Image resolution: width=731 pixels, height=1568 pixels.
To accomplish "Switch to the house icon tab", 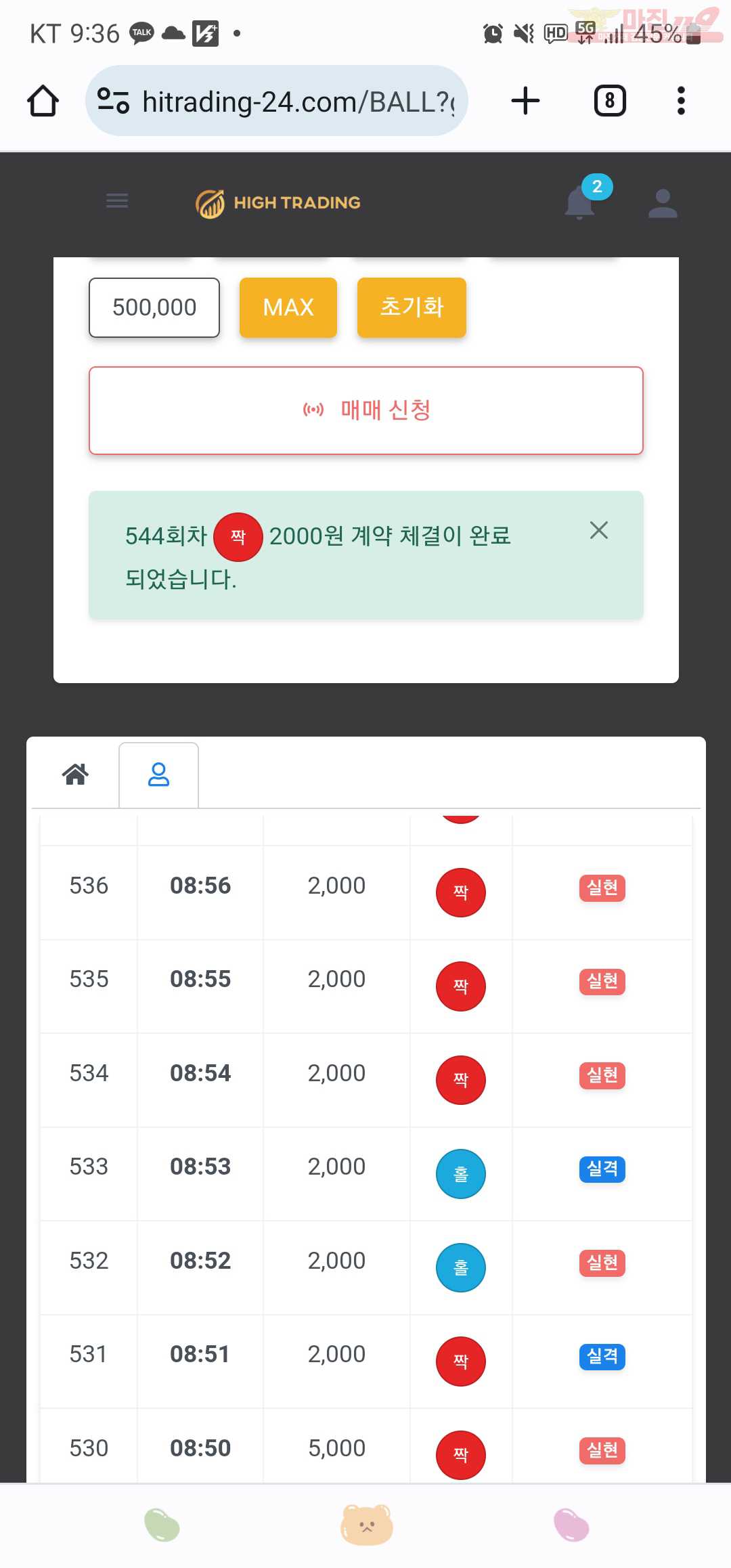I will click(x=76, y=774).
